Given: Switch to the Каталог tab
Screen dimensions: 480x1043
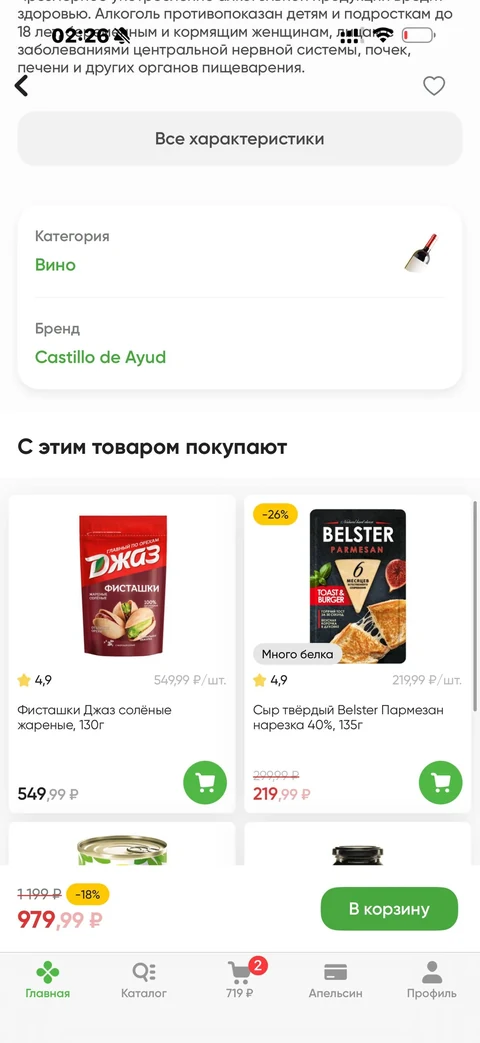Looking at the screenshot, I should coord(144,980).
